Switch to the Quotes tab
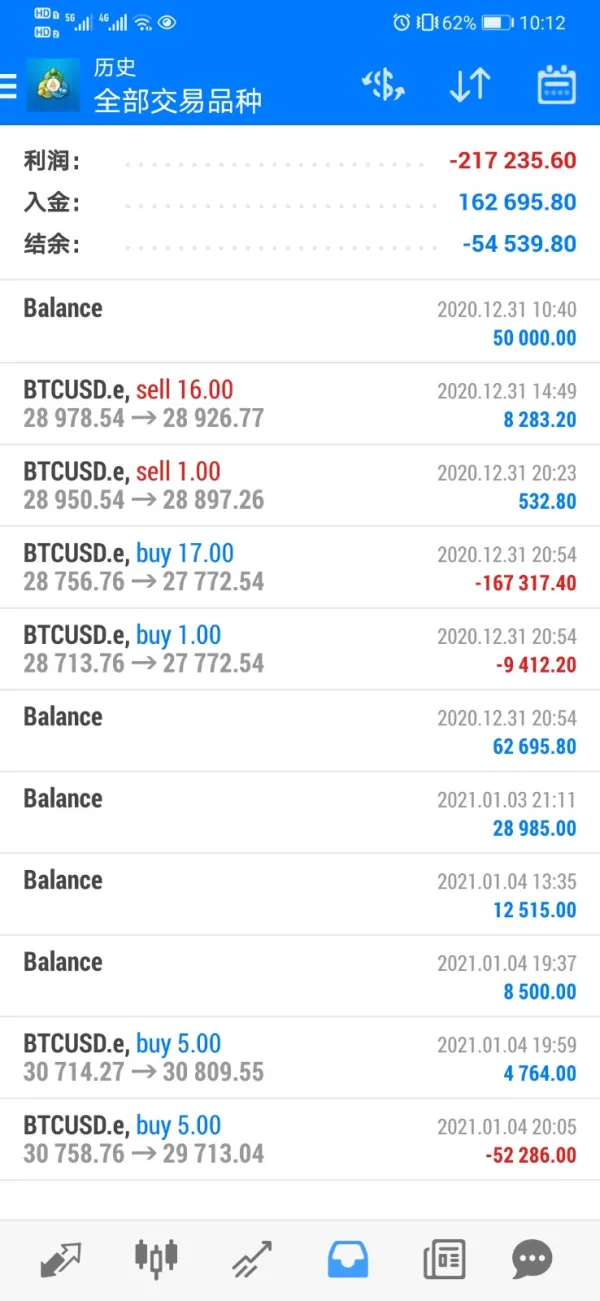The image size is (600, 1301). [62, 1257]
